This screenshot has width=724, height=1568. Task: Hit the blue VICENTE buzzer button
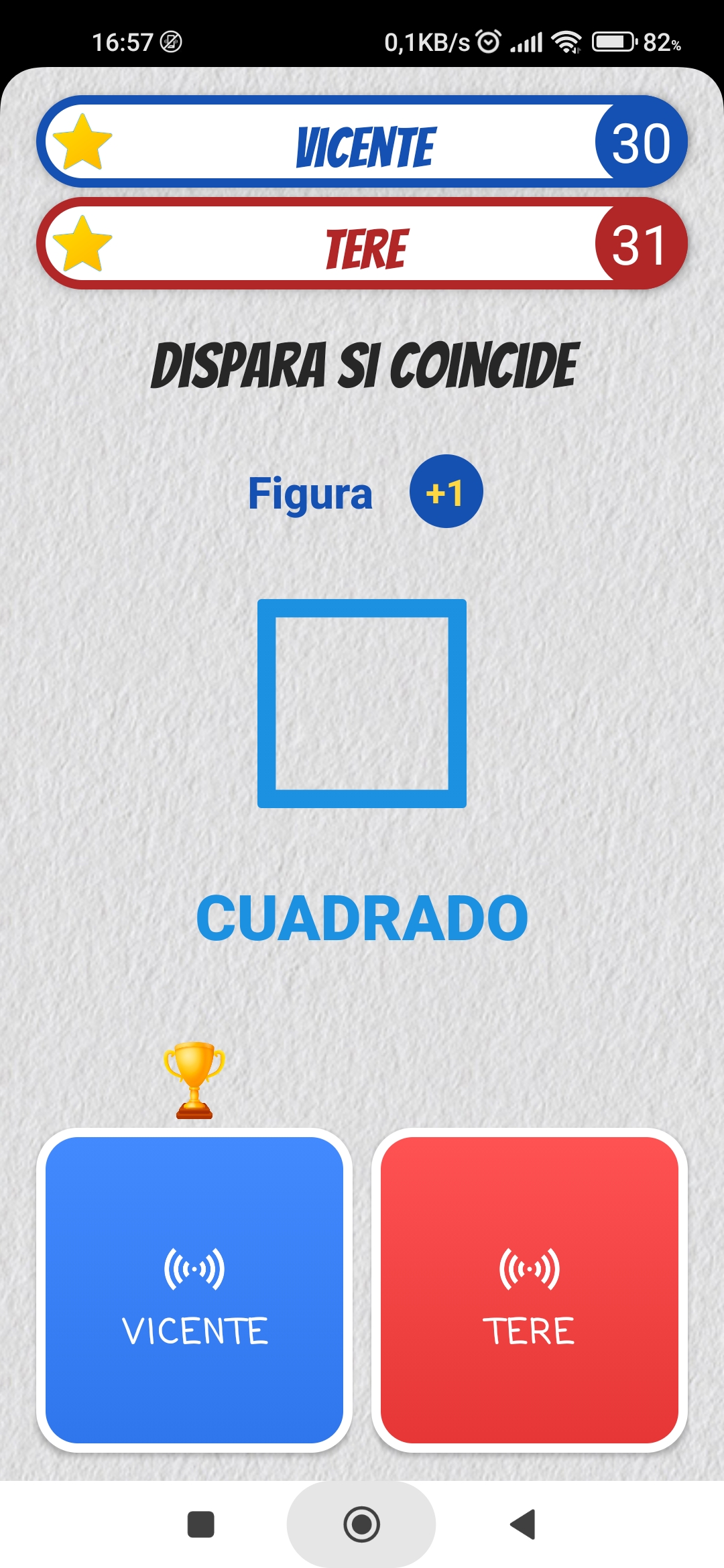(x=194, y=1290)
